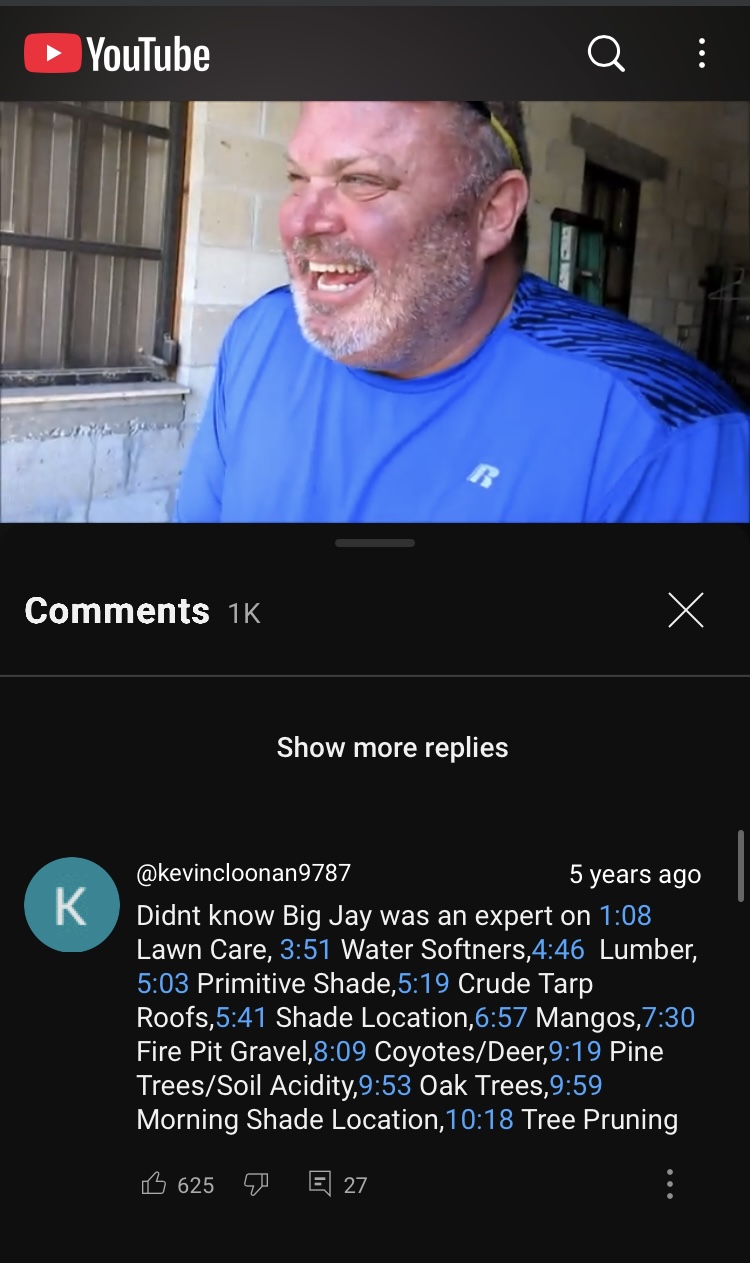View the 27 replies to this comment
Viewport: 750px width, 1263px height.
tap(337, 1184)
